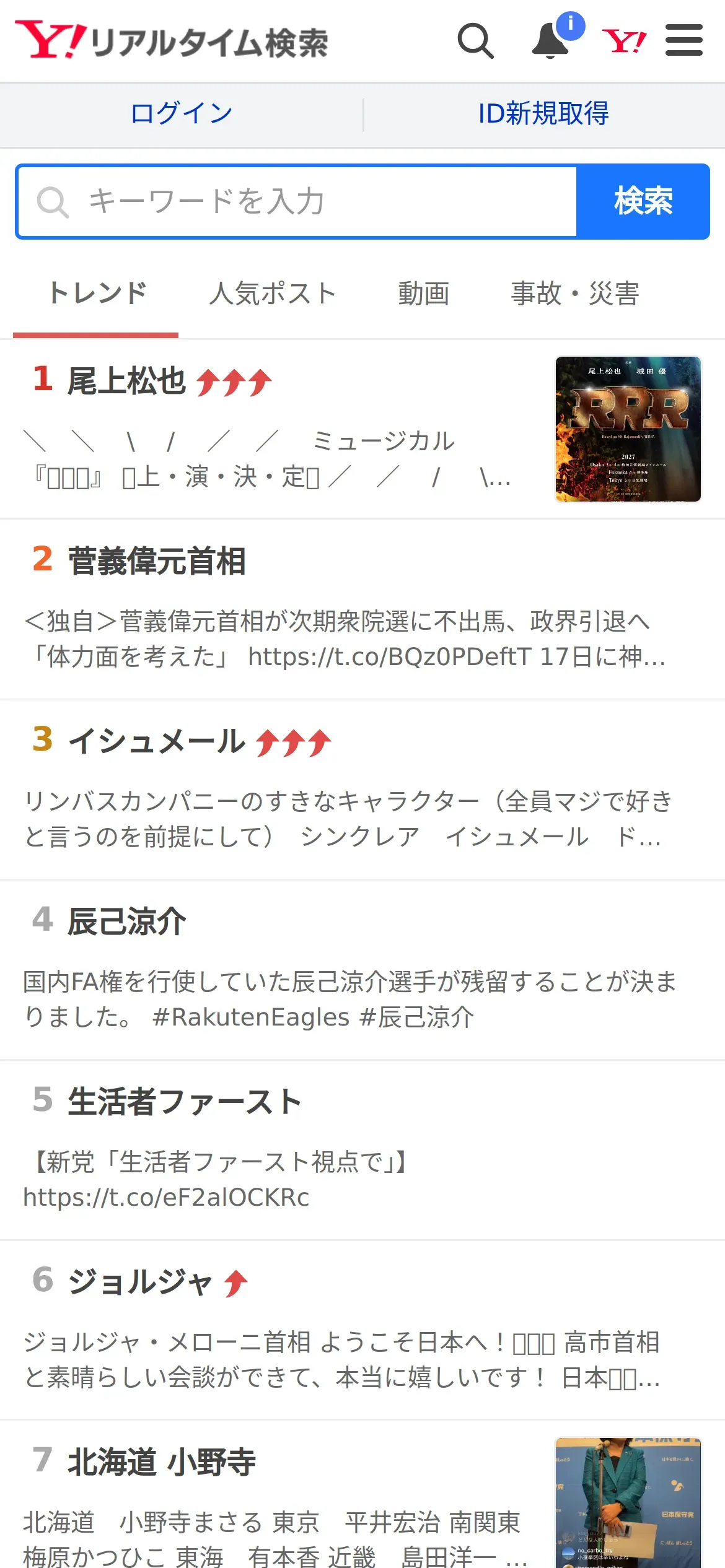Open trend #4 辰己涼介

click(x=127, y=921)
